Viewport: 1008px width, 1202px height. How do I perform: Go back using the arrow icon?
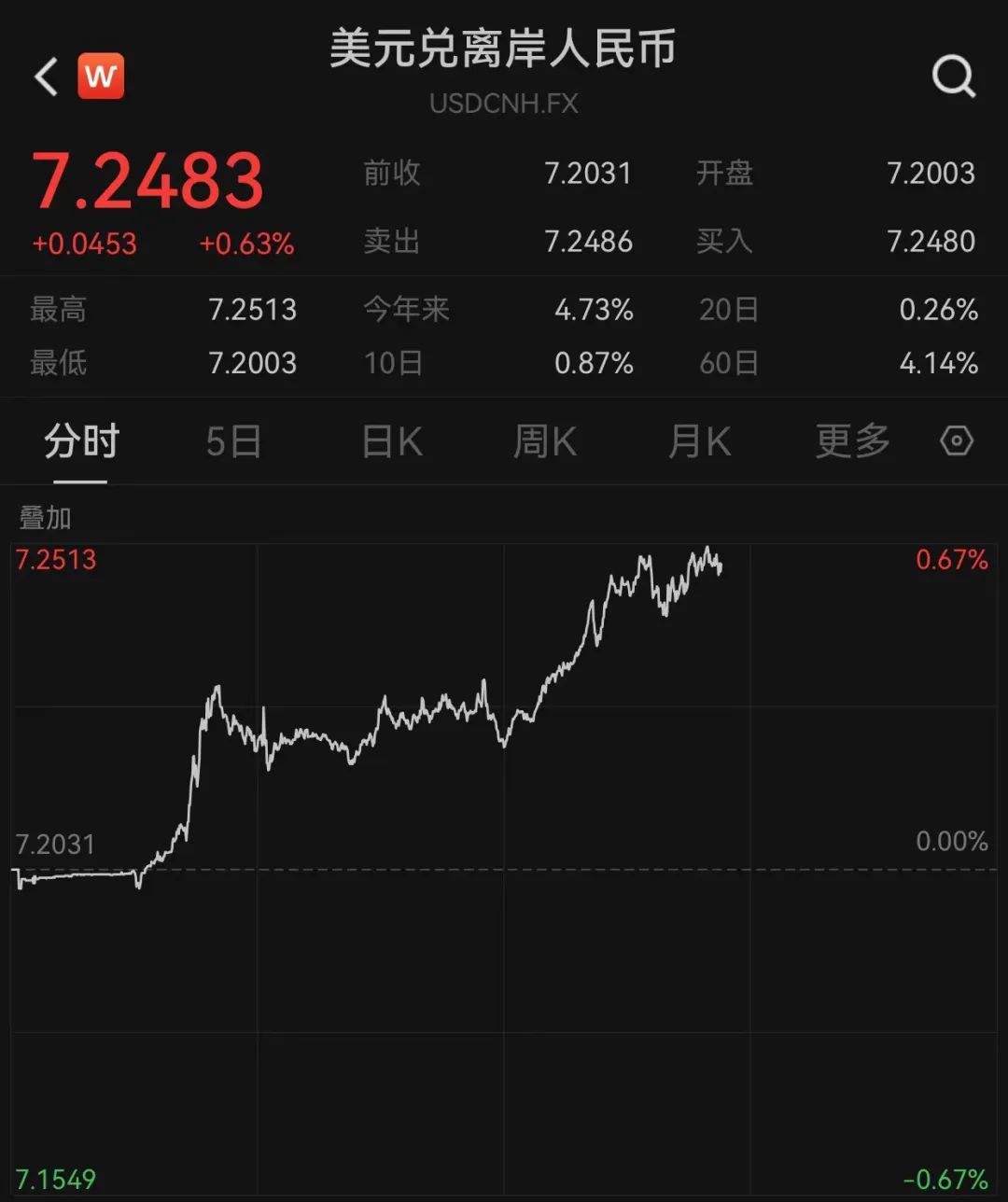pyautogui.click(x=47, y=77)
